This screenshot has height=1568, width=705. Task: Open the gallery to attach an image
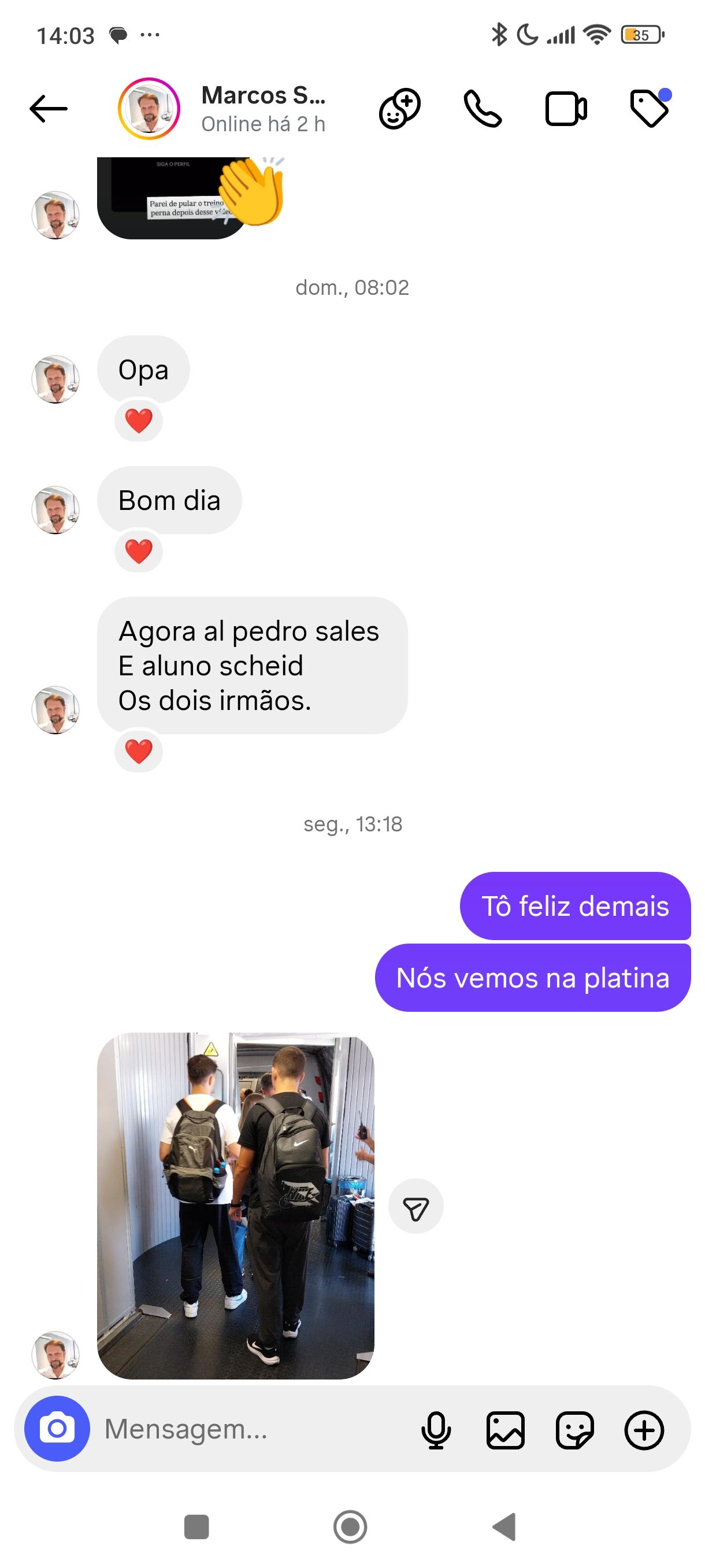point(505,1429)
